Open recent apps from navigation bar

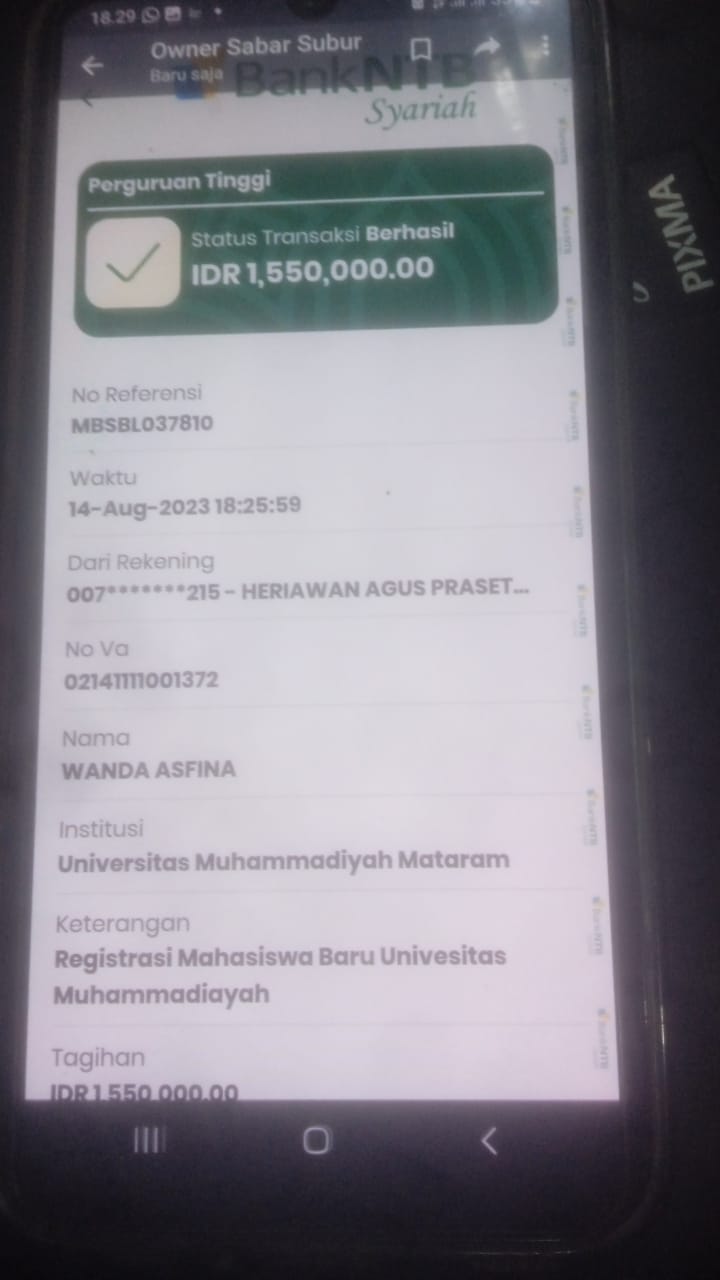coord(150,1140)
